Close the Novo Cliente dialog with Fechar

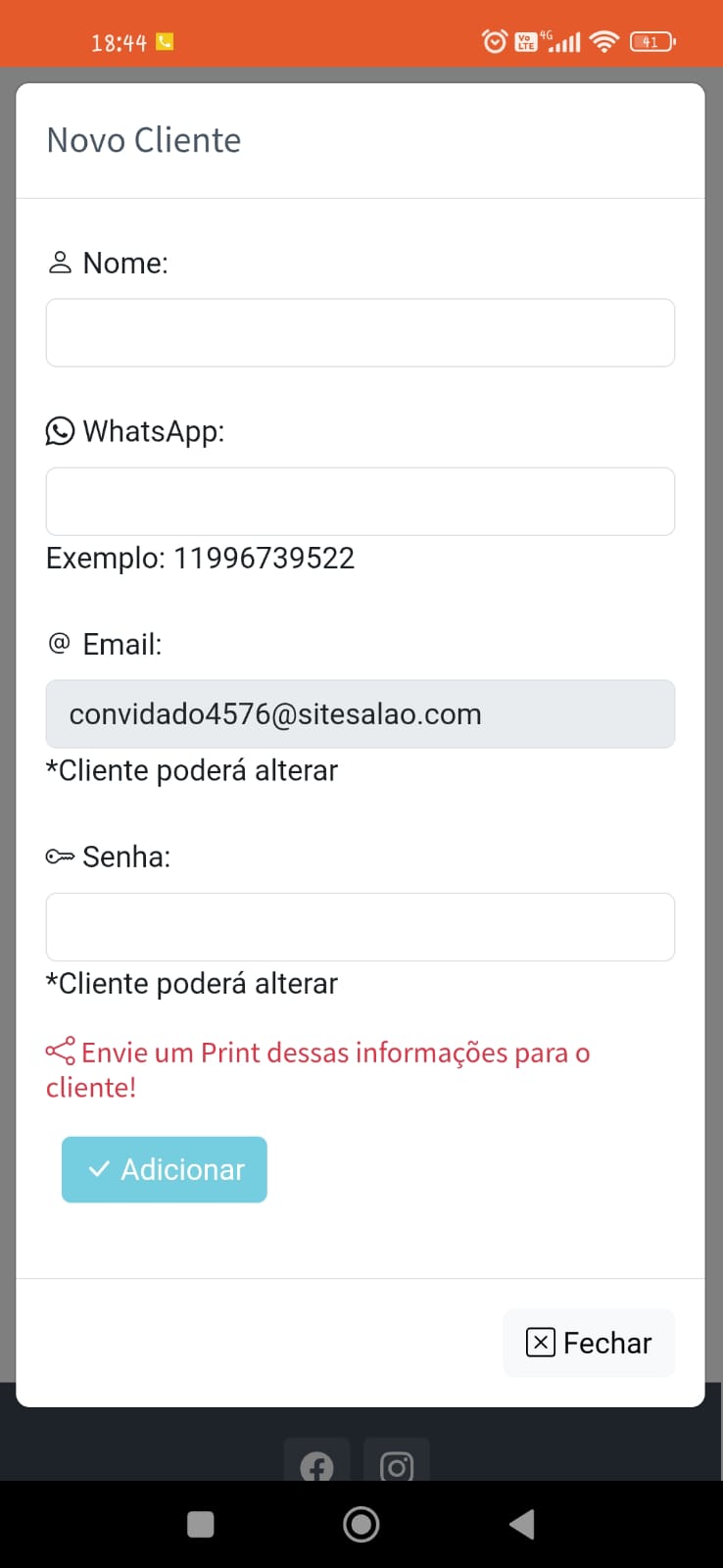(589, 1343)
